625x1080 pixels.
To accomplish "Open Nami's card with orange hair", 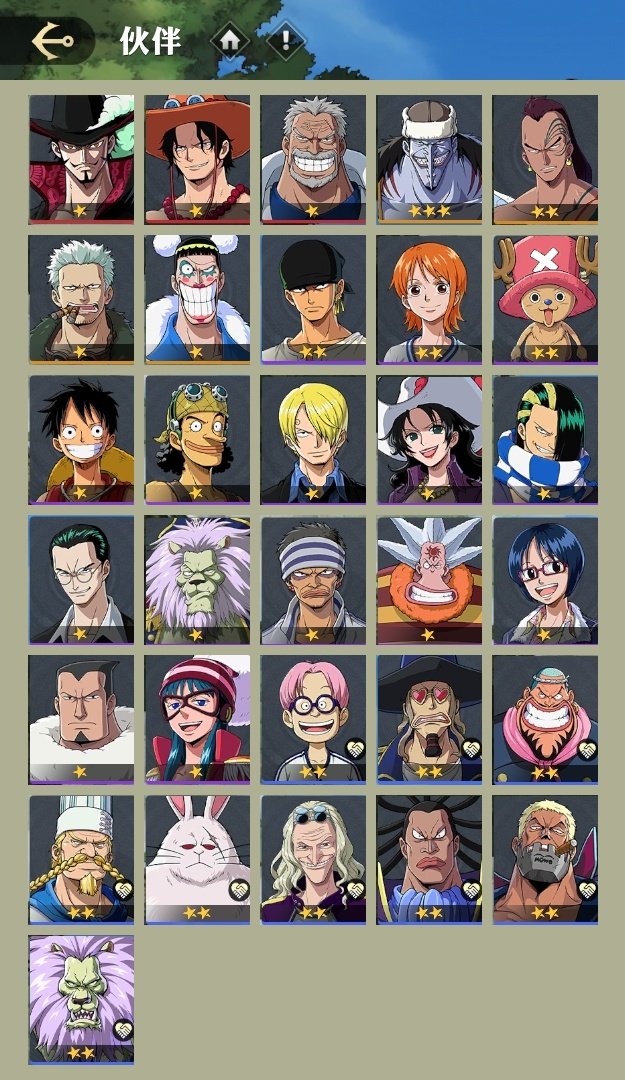I will pos(429,298).
